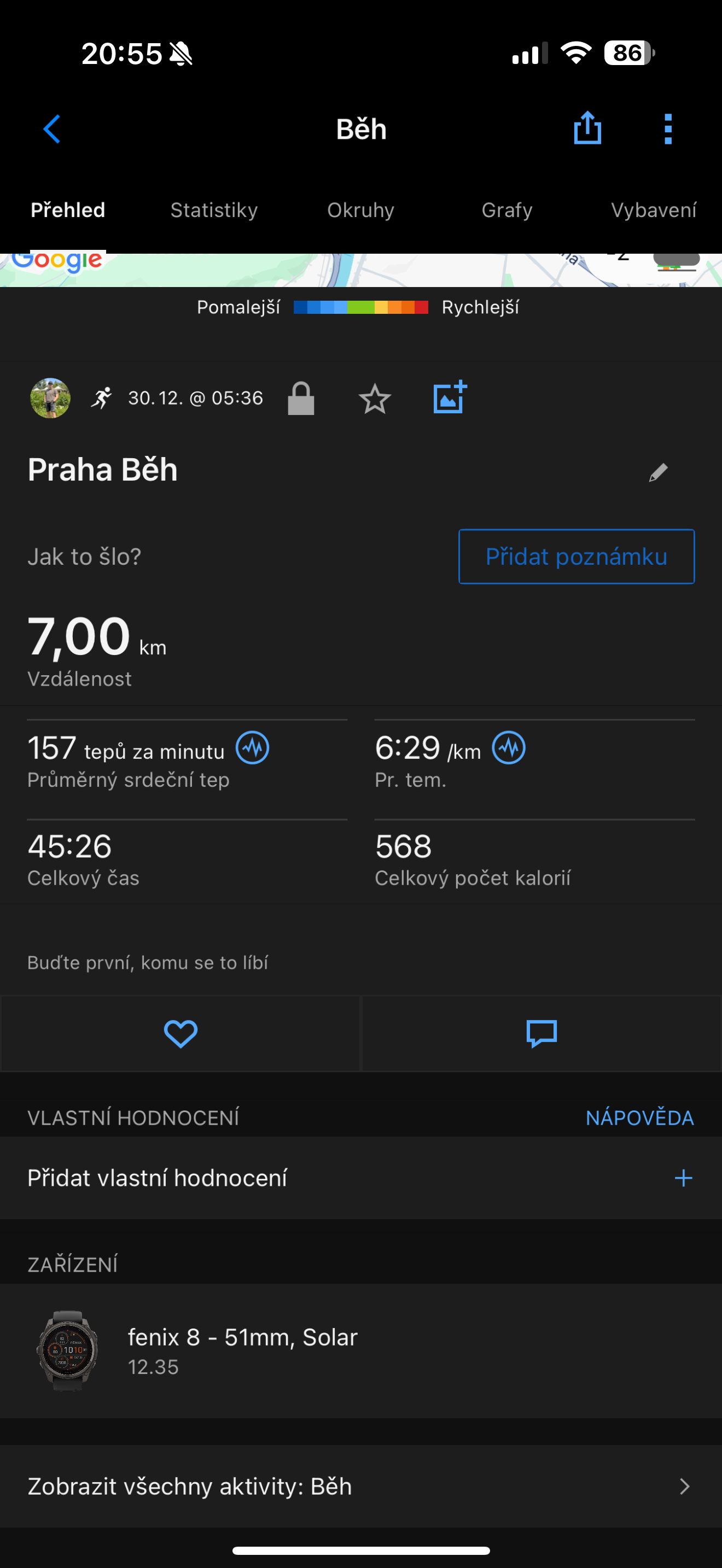722x1568 pixels.
Task: Tap the privacy lock icon
Action: 301,399
